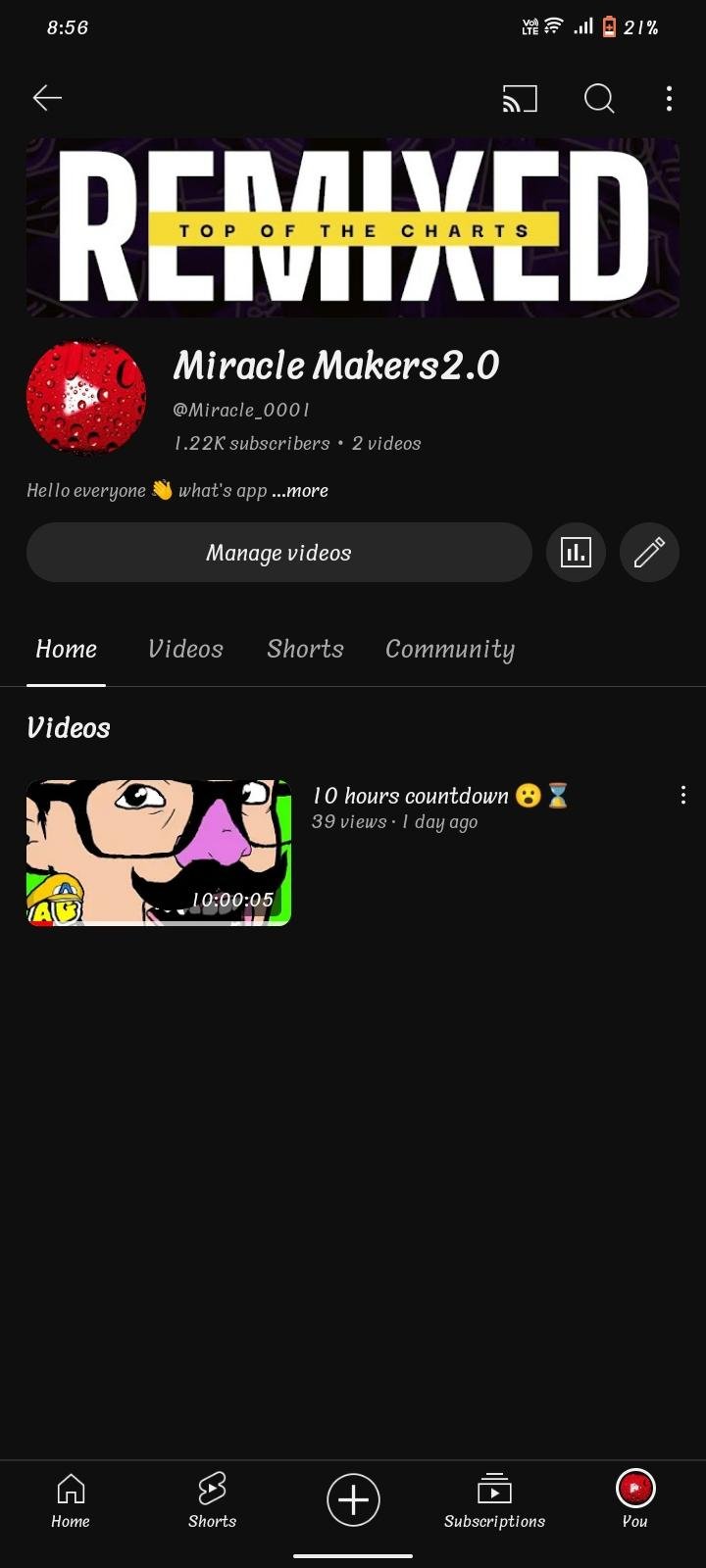Tap Manage videos button
The height and width of the screenshot is (1568, 706).
pyautogui.click(x=278, y=552)
